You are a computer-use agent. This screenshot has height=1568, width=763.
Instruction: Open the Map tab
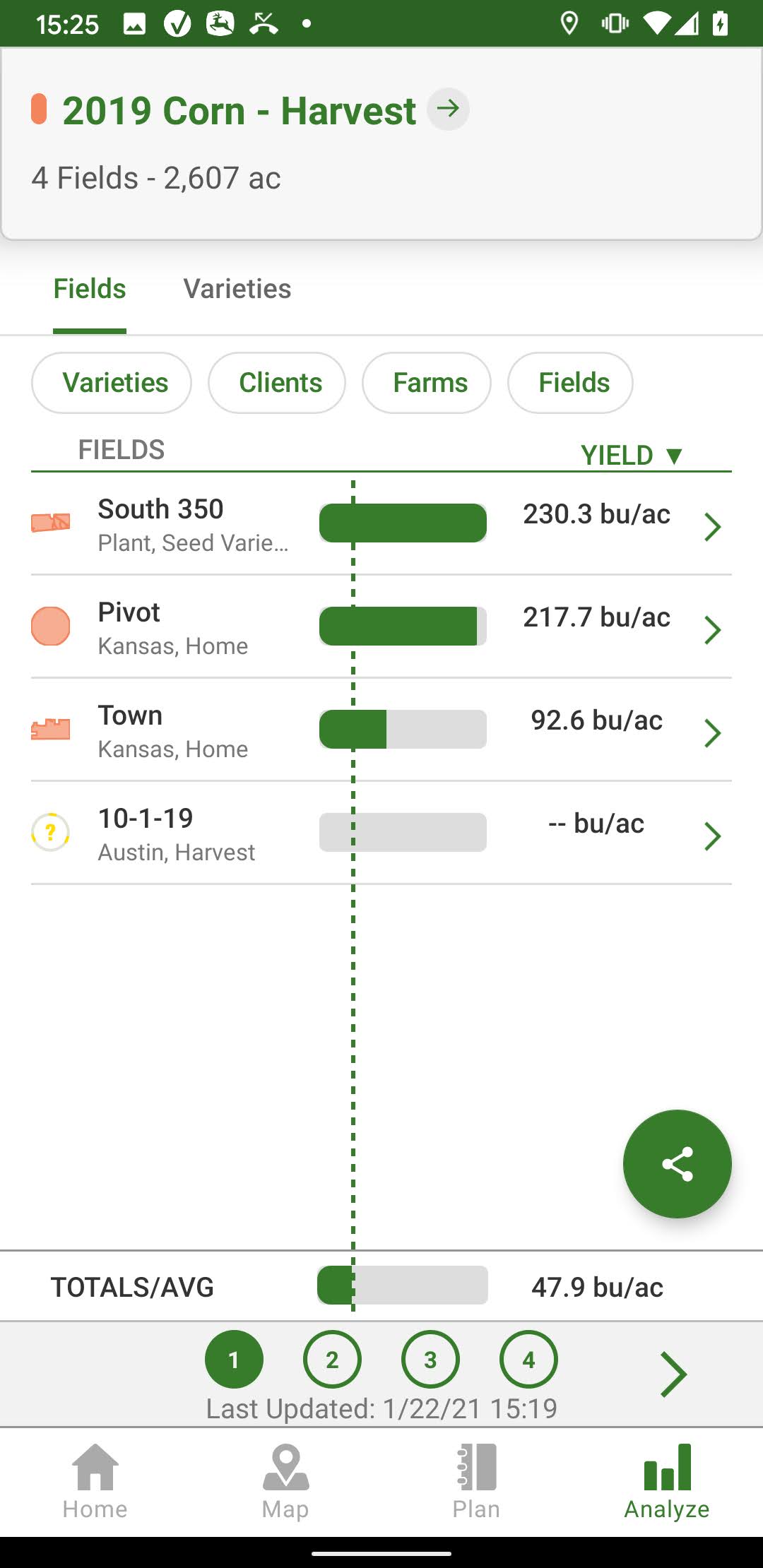click(285, 1481)
